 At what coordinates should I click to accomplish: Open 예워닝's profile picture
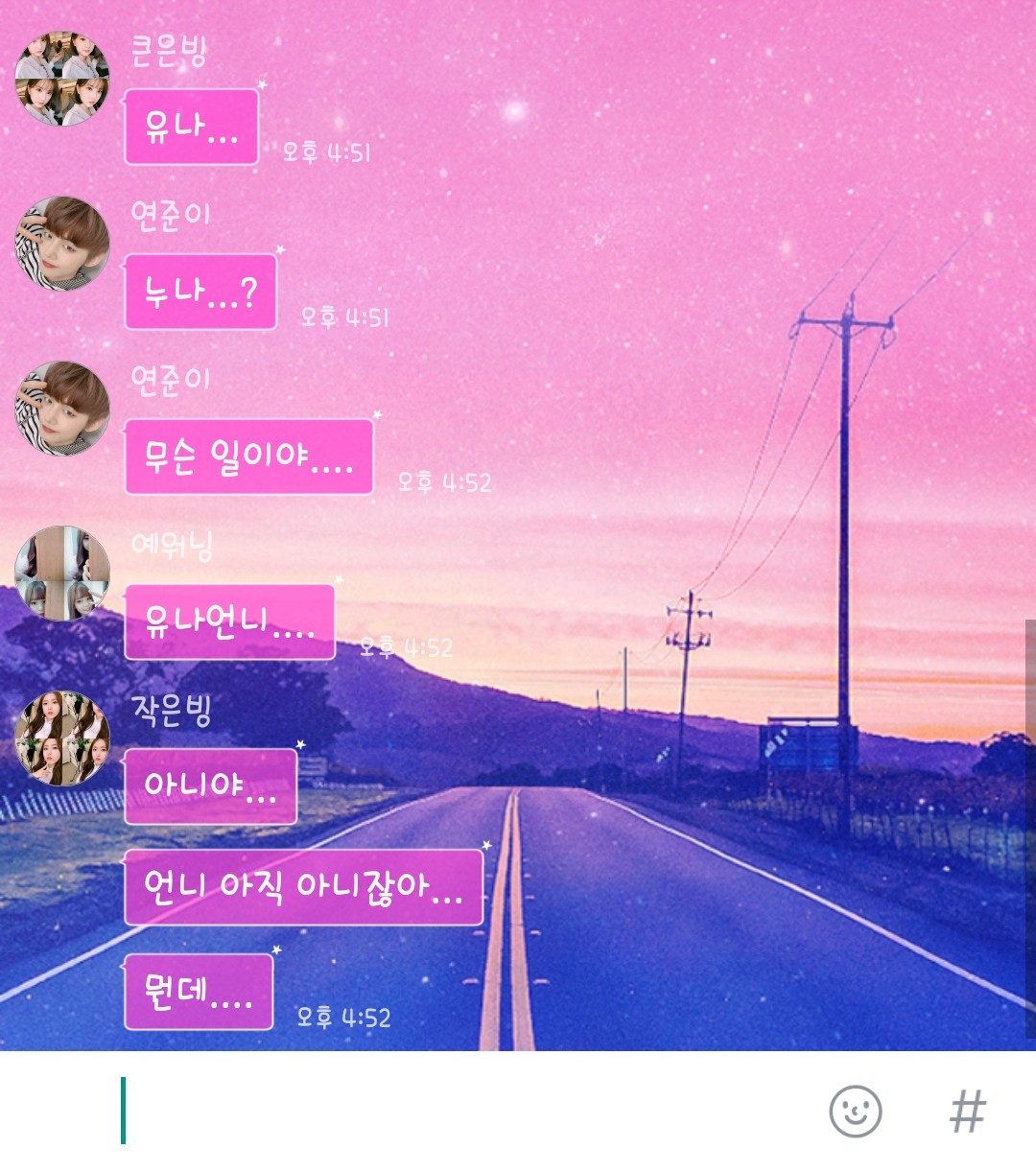[62, 574]
